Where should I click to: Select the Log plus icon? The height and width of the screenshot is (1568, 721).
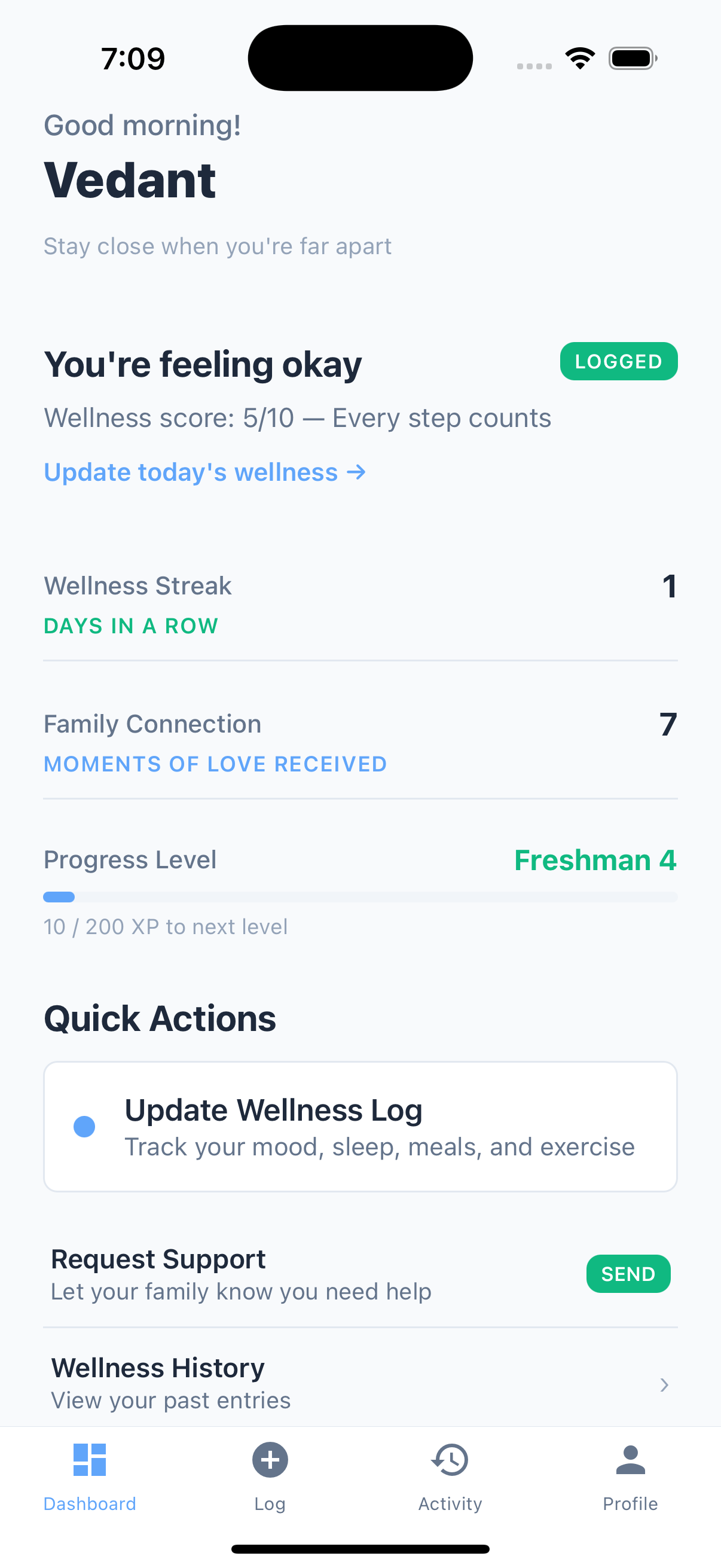coord(270,1460)
